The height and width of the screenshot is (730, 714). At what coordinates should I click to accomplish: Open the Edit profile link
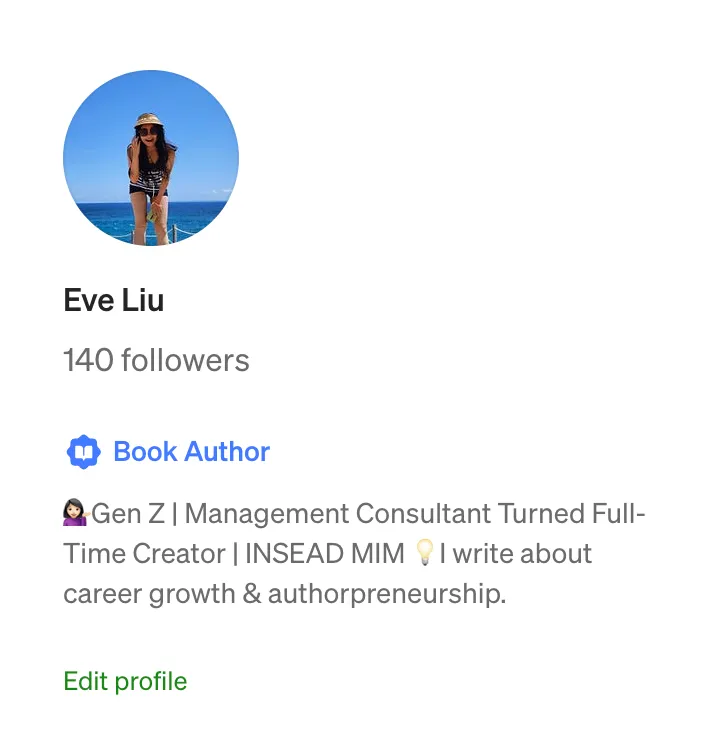[x=125, y=682]
